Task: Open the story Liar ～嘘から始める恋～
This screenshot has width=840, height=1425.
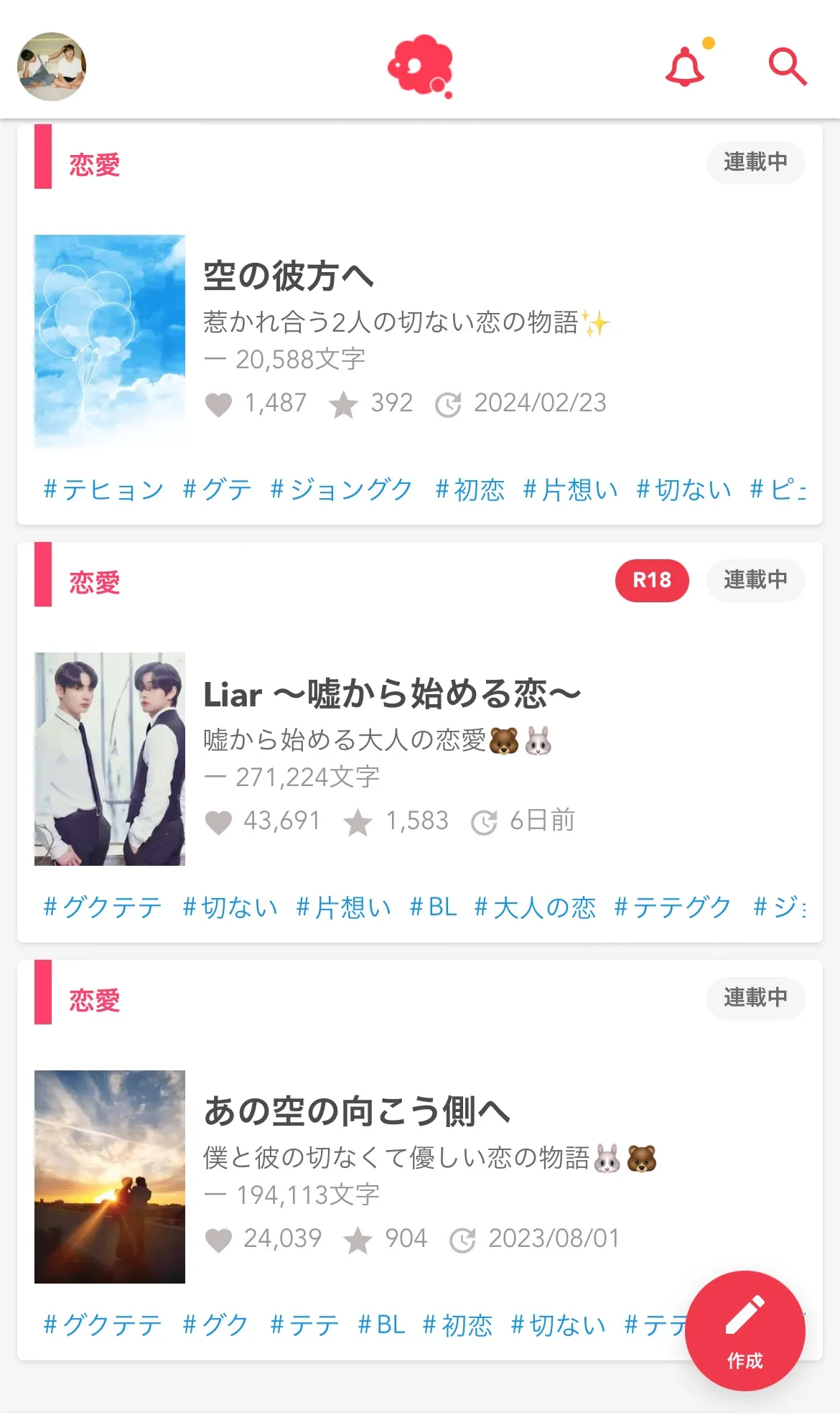Action: click(x=391, y=694)
